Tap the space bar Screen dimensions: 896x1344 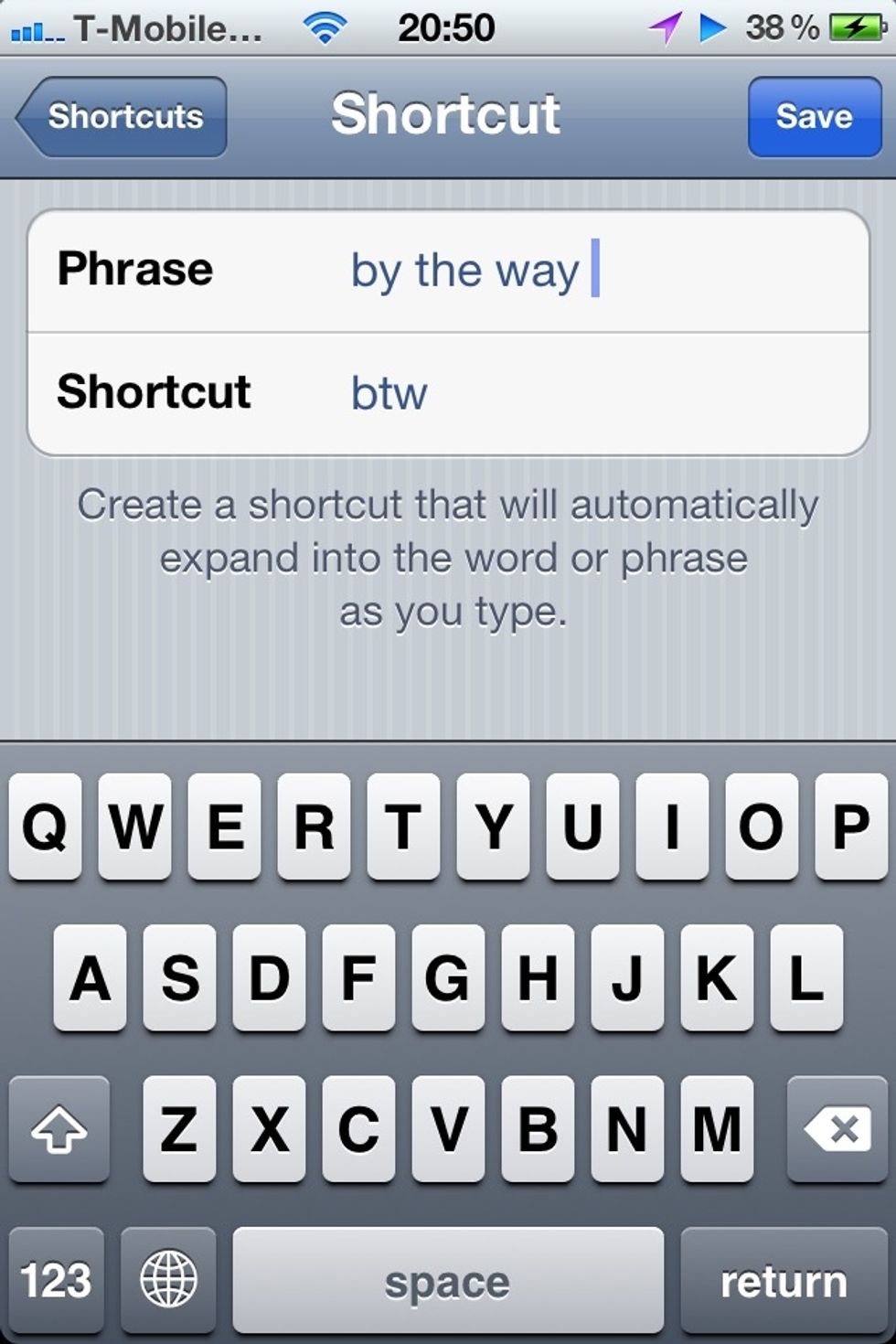click(448, 1281)
